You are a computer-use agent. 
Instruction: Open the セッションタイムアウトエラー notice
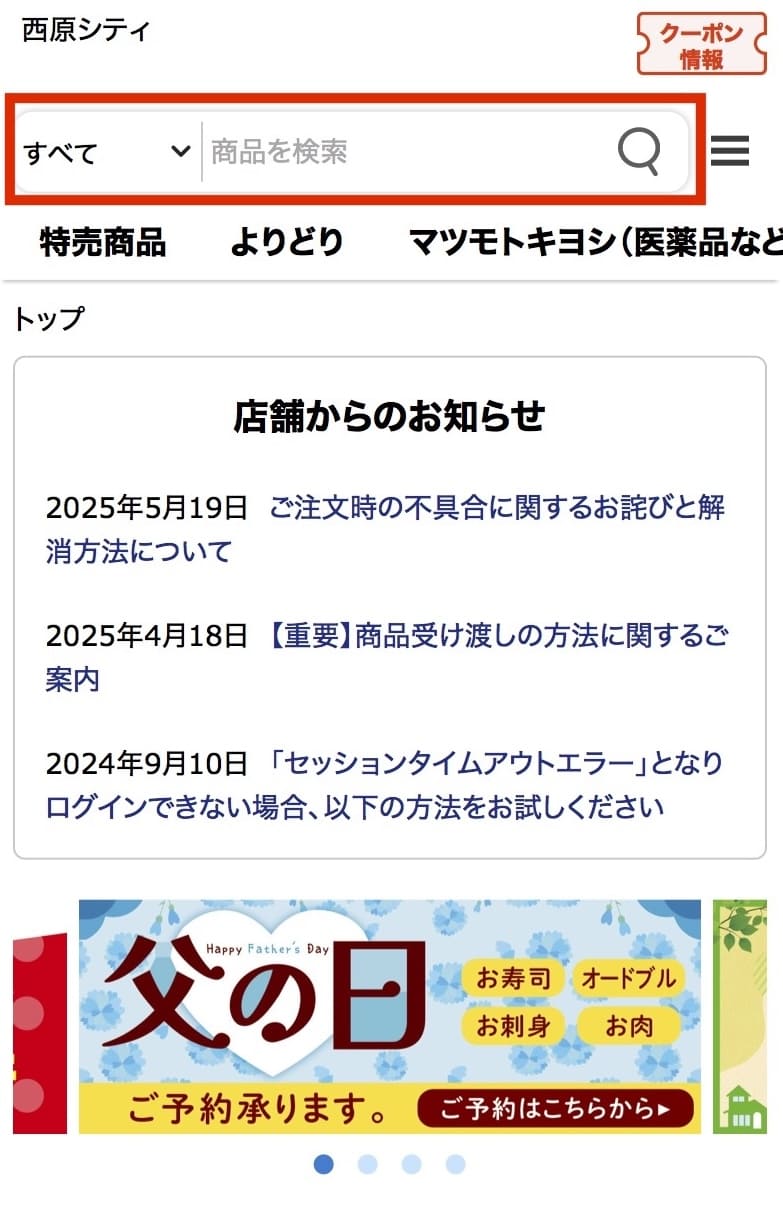click(495, 764)
